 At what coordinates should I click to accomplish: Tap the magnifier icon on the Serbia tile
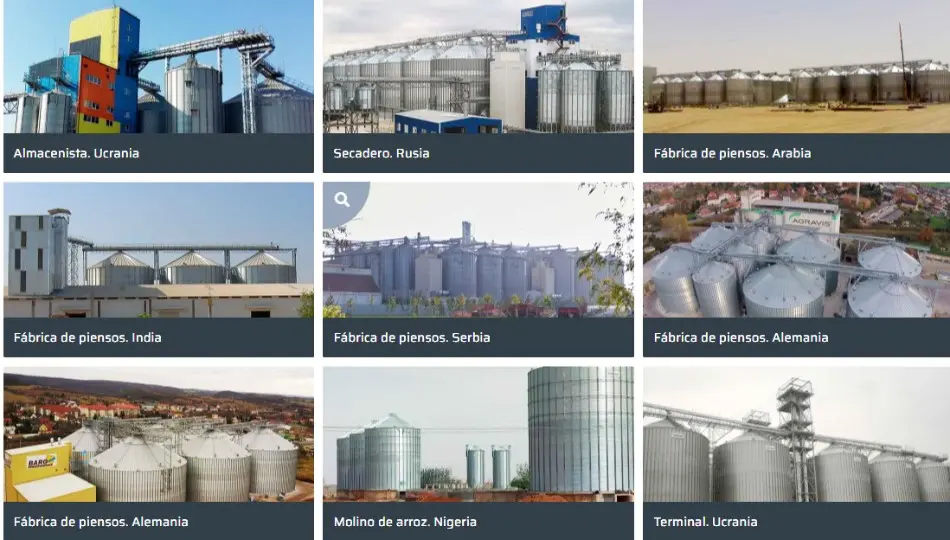(x=342, y=199)
